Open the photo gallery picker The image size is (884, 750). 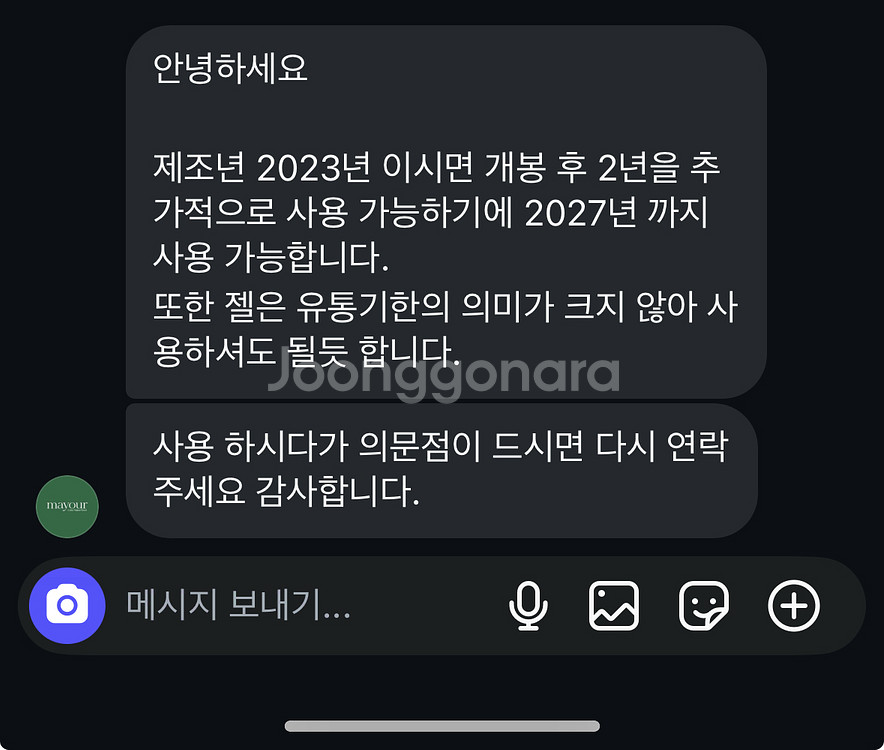tap(613, 606)
